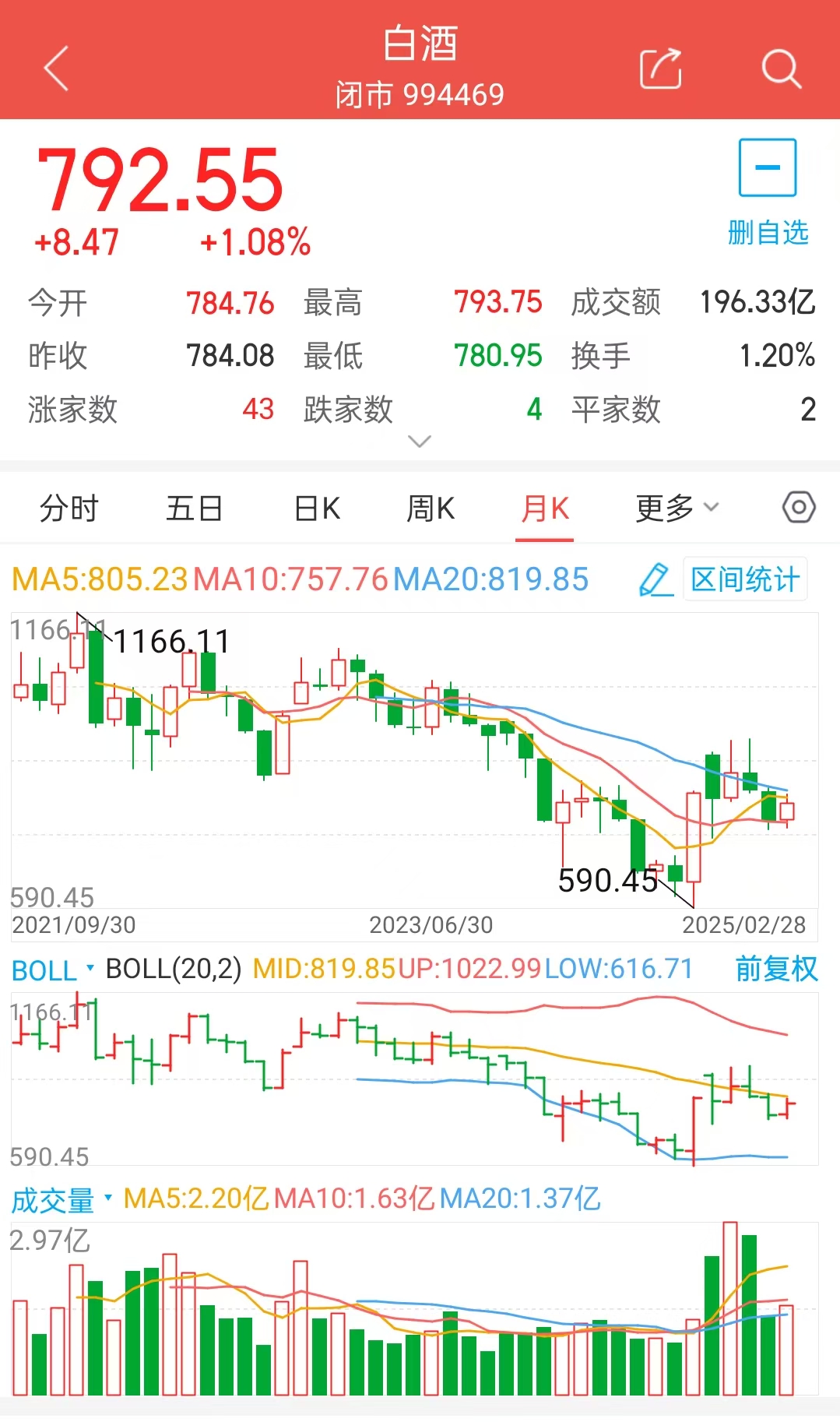Tap the 白酒 title at the top
Screen dimensions: 840x1422
pos(420,44)
